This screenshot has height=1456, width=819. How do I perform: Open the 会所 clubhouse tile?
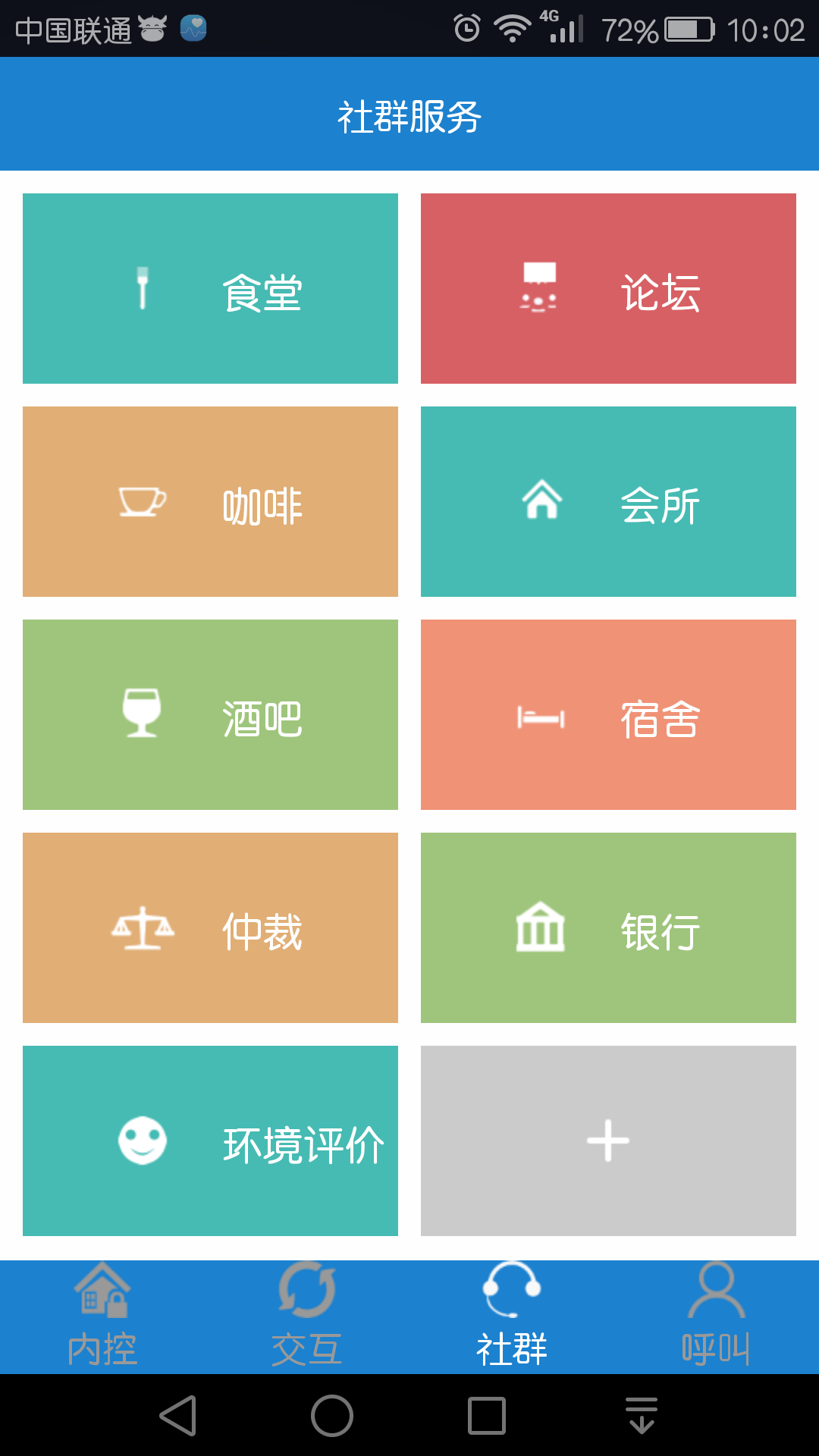point(608,501)
